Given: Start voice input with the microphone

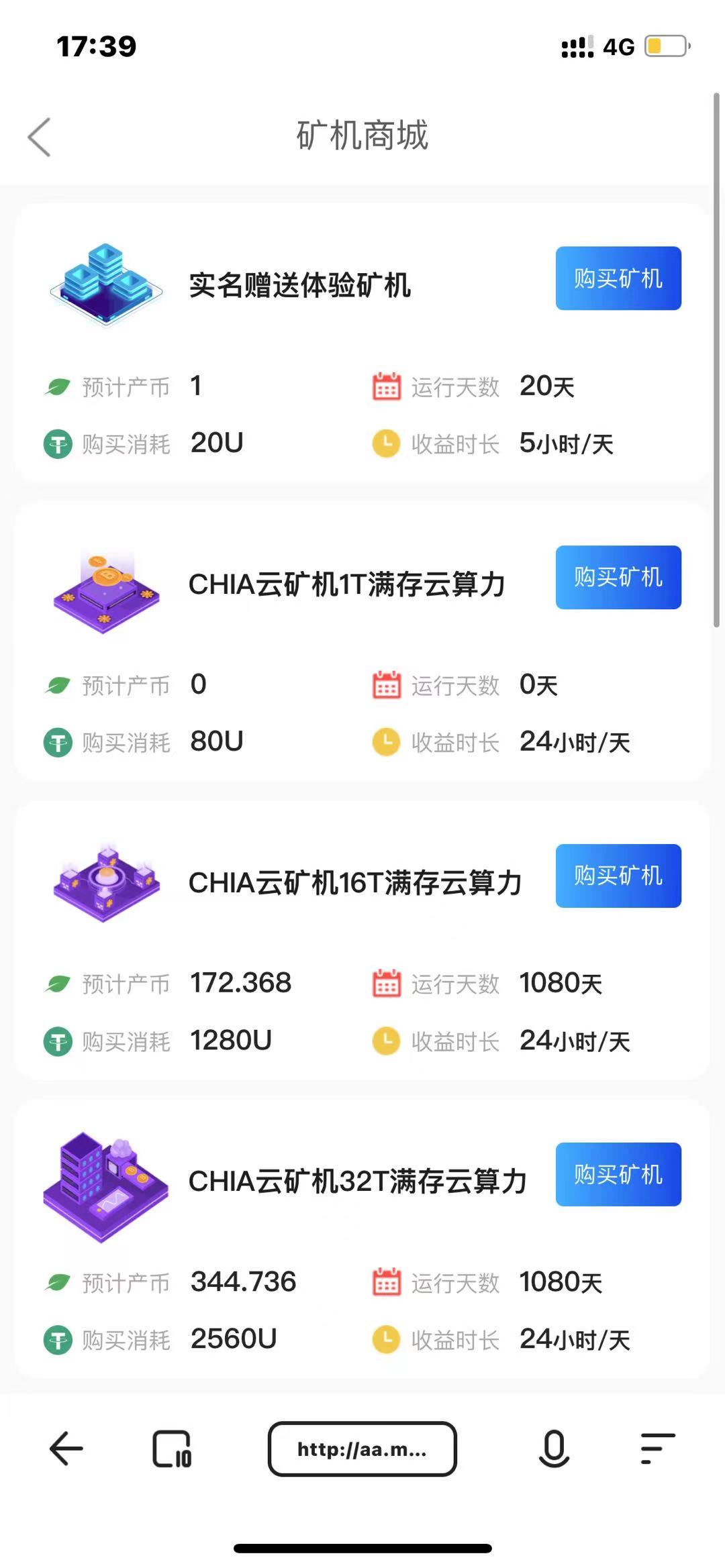Looking at the screenshot, I should 554,1449.
